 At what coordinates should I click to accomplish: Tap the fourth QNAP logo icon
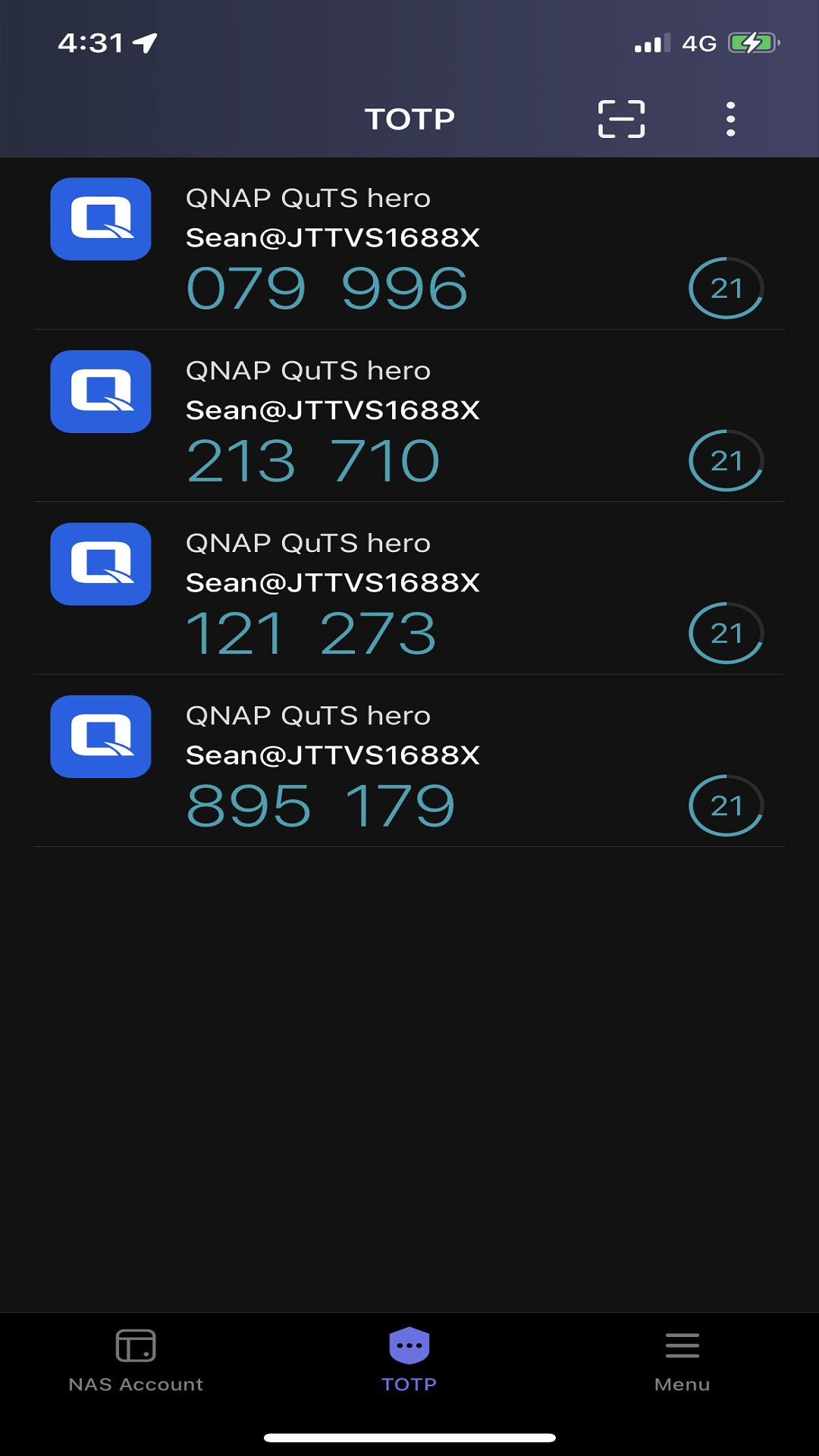coord(101,736)
